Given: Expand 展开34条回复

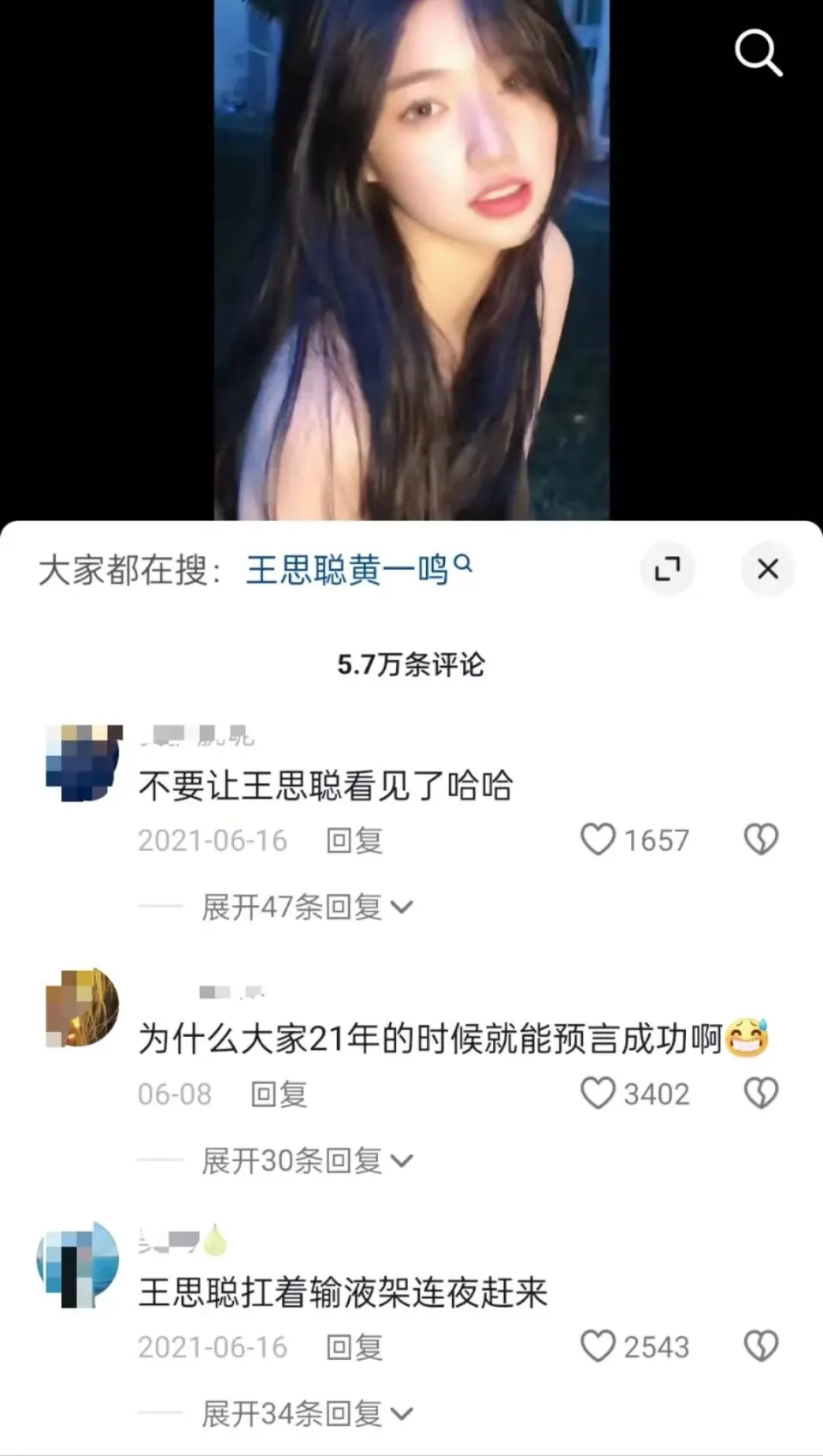Looking at the screenshot, I should [x=306, y=1414].
